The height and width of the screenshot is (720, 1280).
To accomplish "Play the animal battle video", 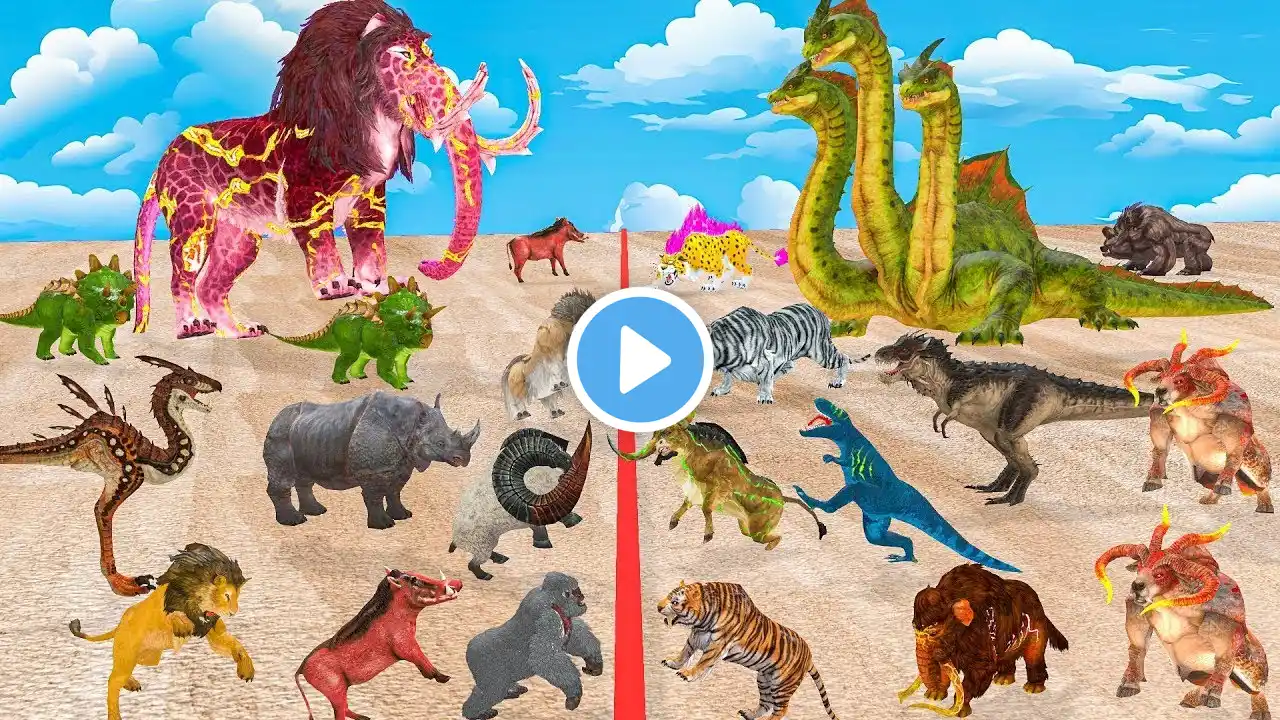I will pyautogui.click(x=640, y=360).
